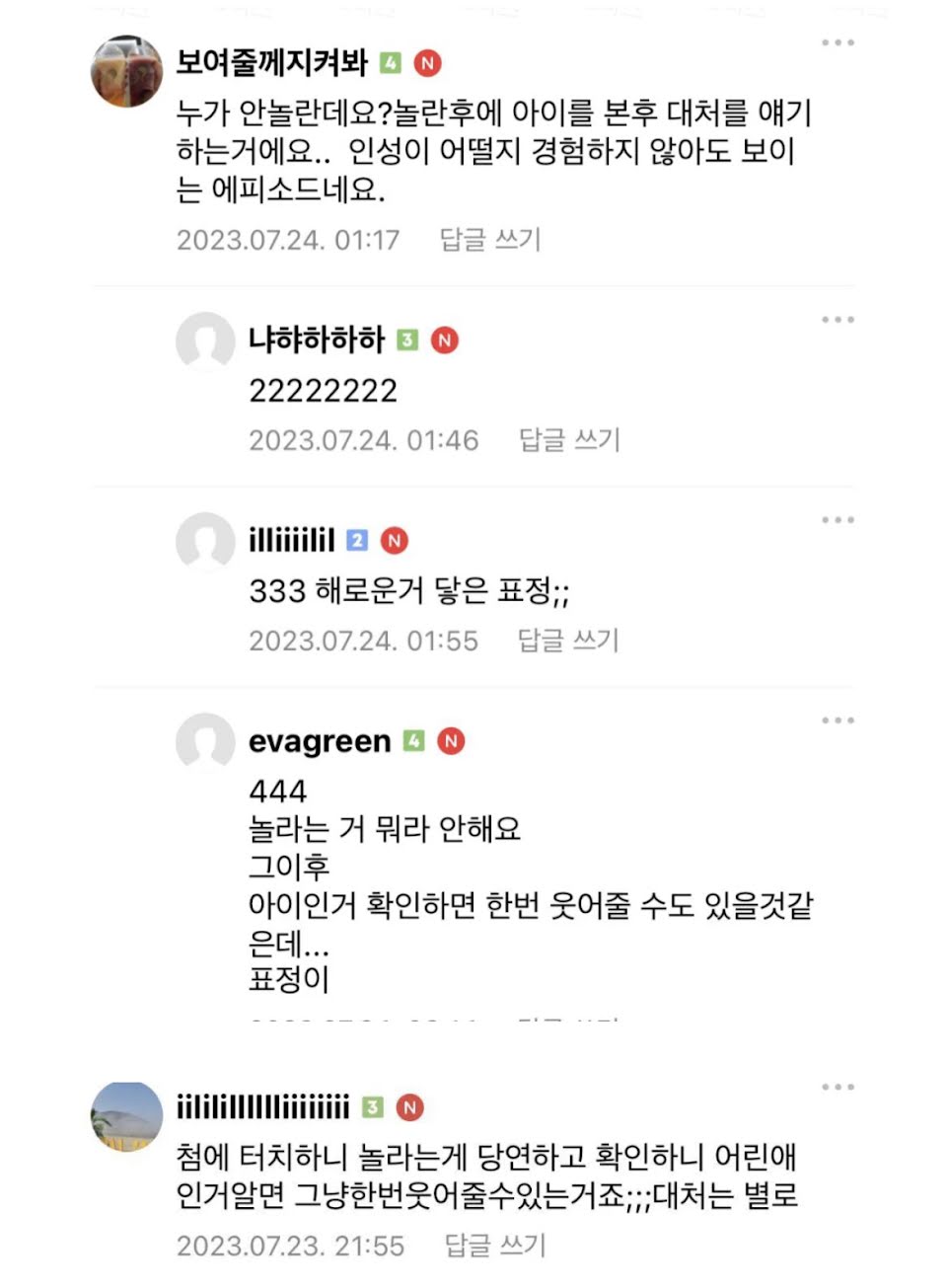Open overflow menu on evagreen's reply
This screenshot has height=1288, width=947.
(838, 720)
